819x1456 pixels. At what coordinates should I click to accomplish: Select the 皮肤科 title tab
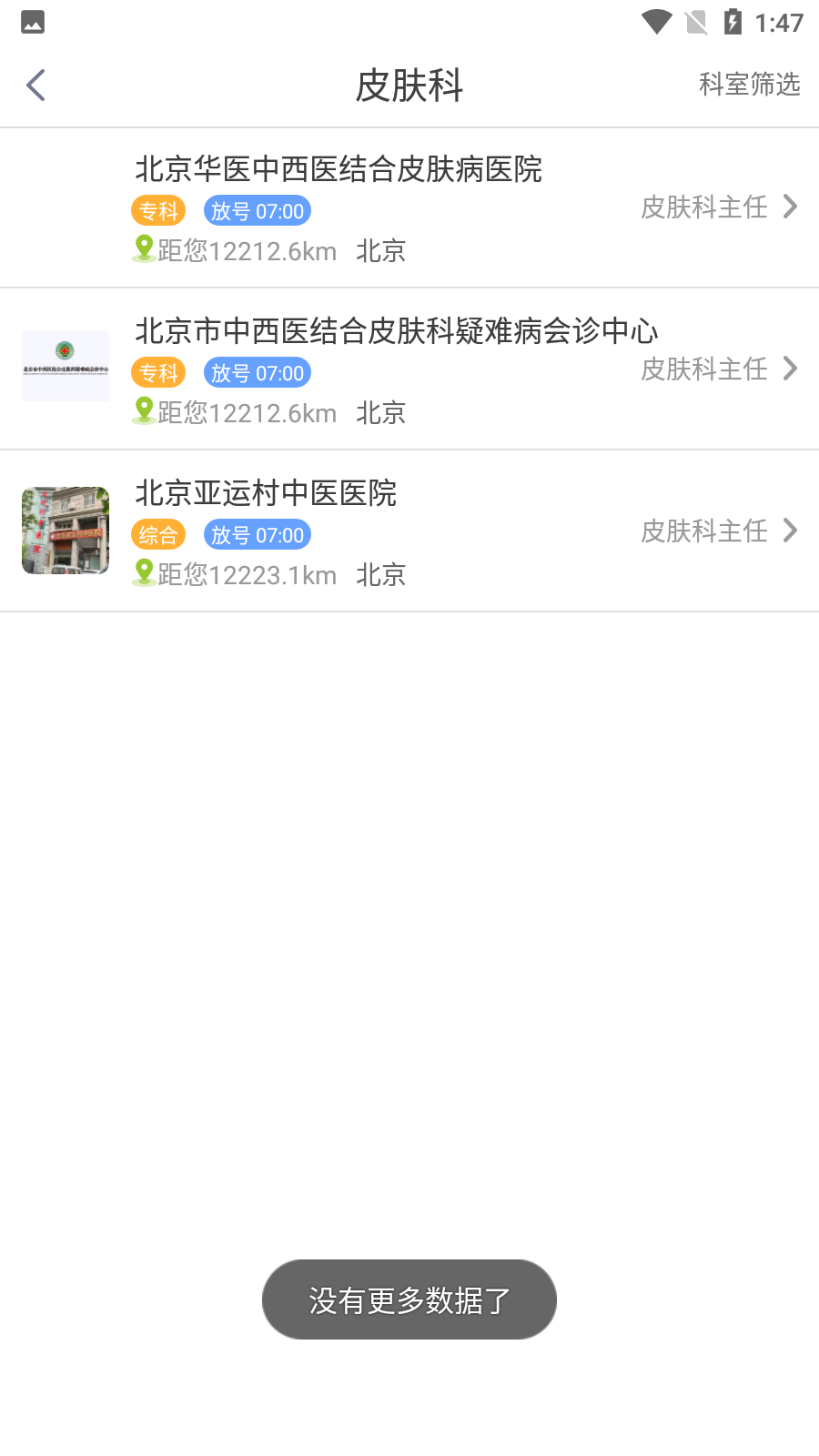[409, 85]
